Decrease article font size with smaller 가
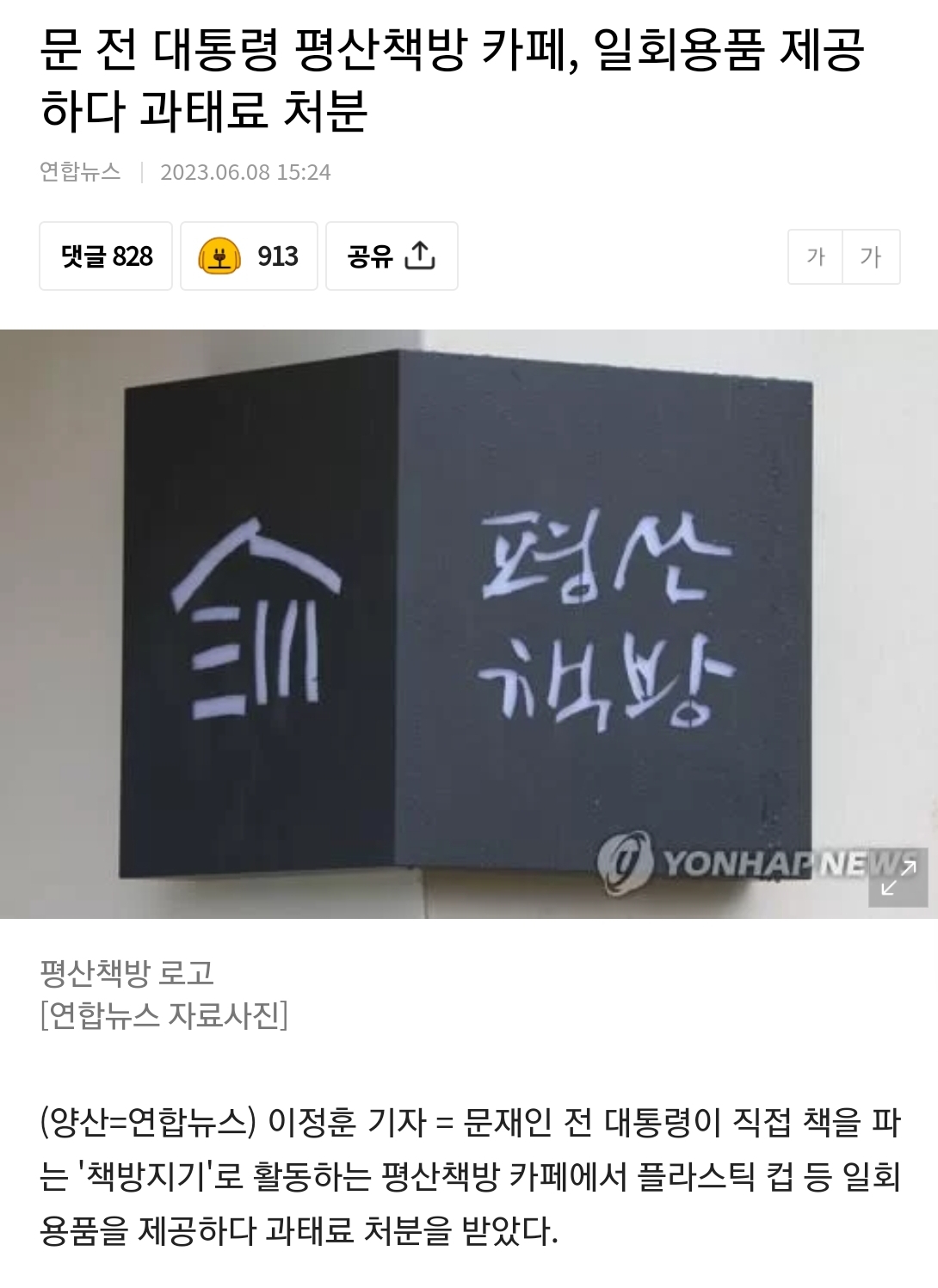Image resolution: width=938 pixels, height=1288 pixels. pyautogui.click(x=815, y=256)
